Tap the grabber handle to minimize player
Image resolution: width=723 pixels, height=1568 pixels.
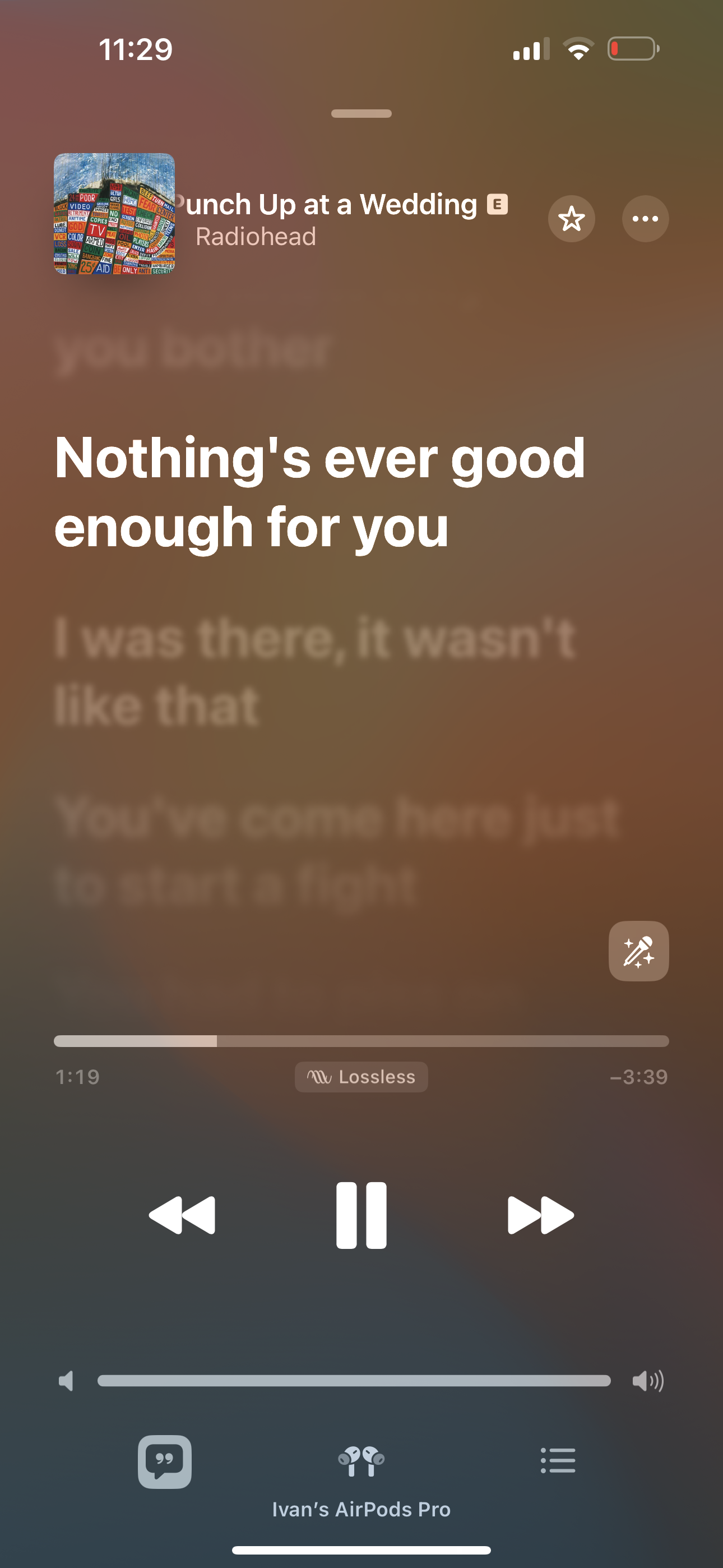361,113
